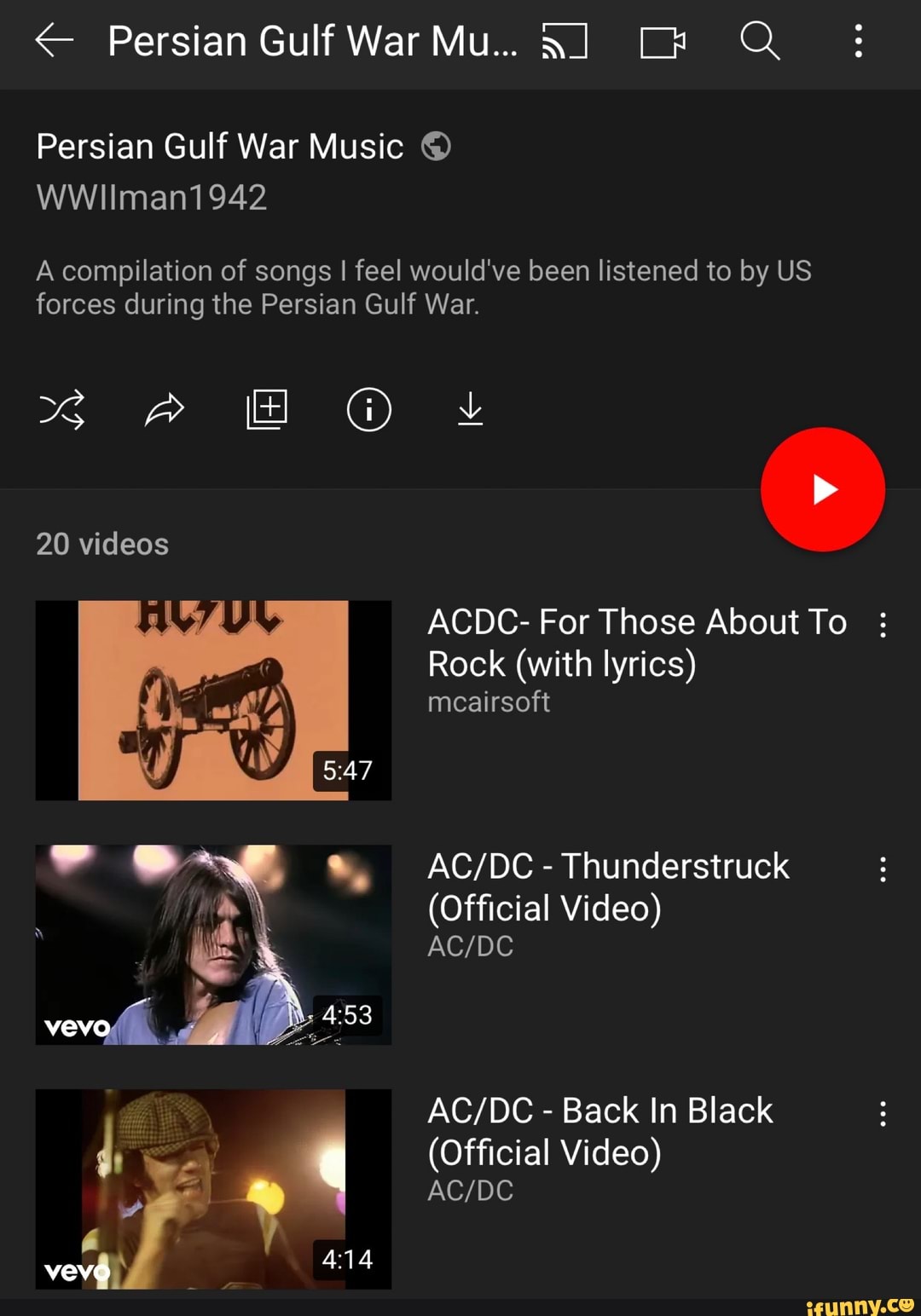Screen dimensions: 921x1316
Task: Save playlist to library
Action: (267, 410)
